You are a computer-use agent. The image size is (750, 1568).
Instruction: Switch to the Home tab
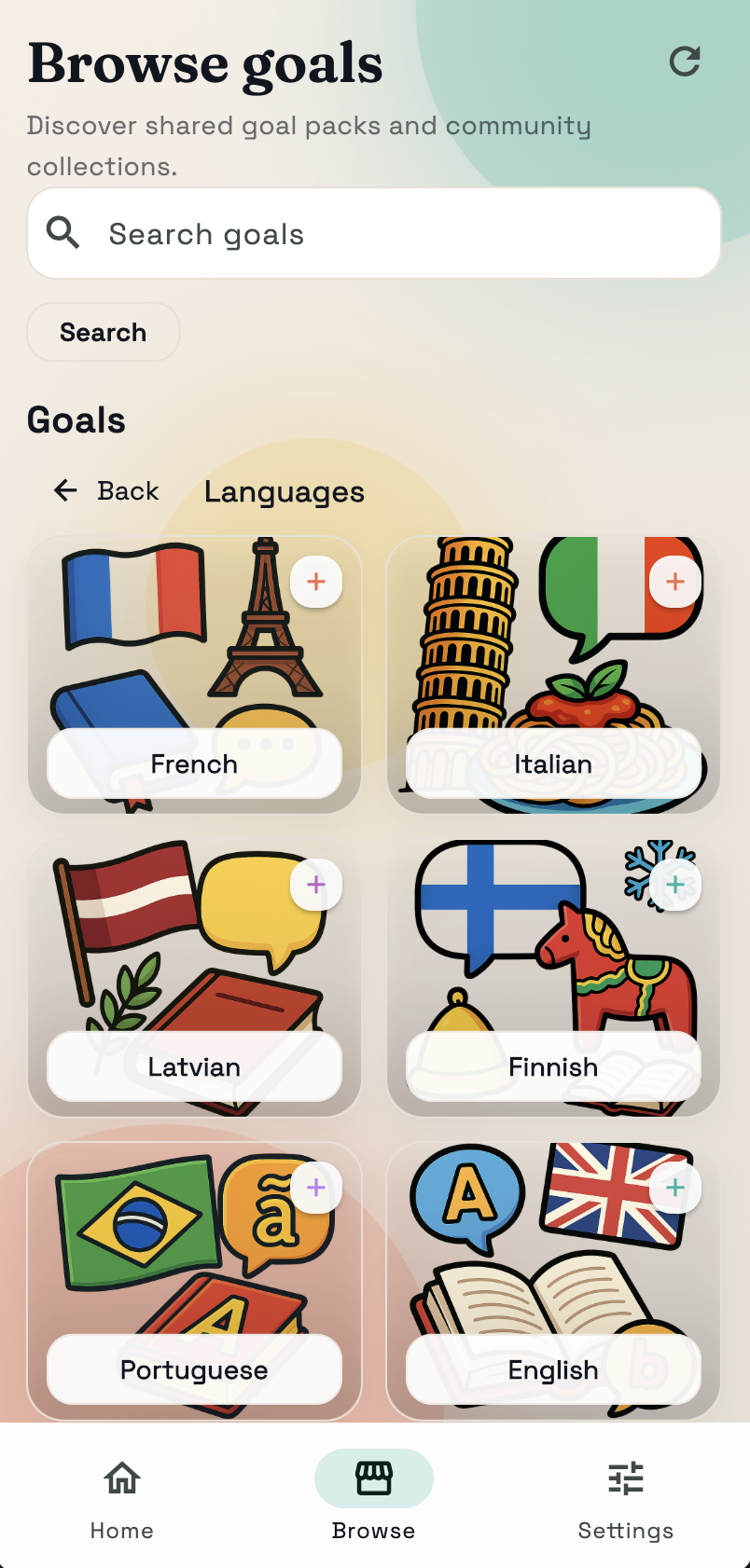[x=121, y=1496]
